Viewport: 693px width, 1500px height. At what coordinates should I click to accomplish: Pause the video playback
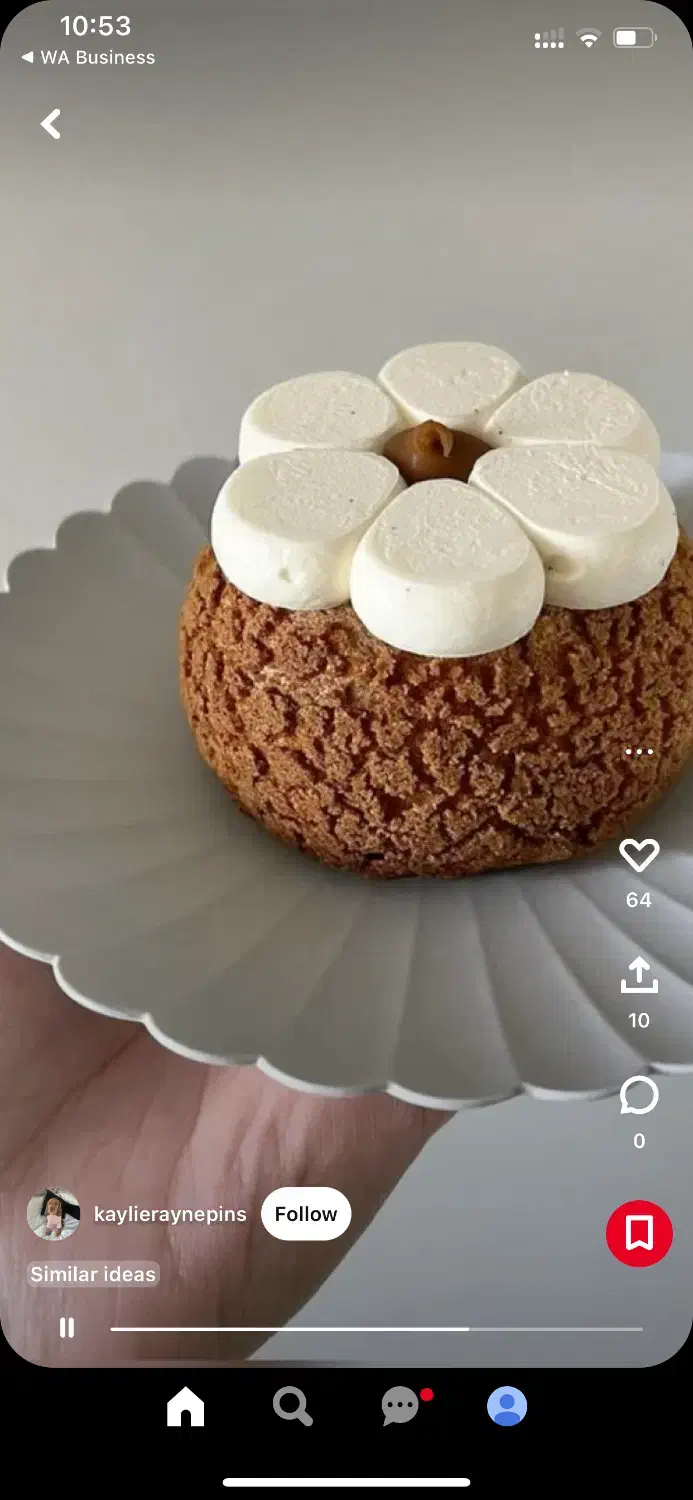point(67,1328)
